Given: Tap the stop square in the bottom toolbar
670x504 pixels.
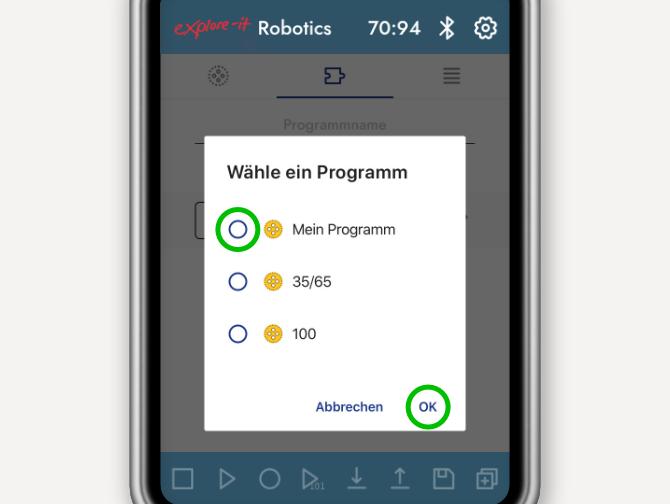Looking at the screenshot, I should [182, 479].
